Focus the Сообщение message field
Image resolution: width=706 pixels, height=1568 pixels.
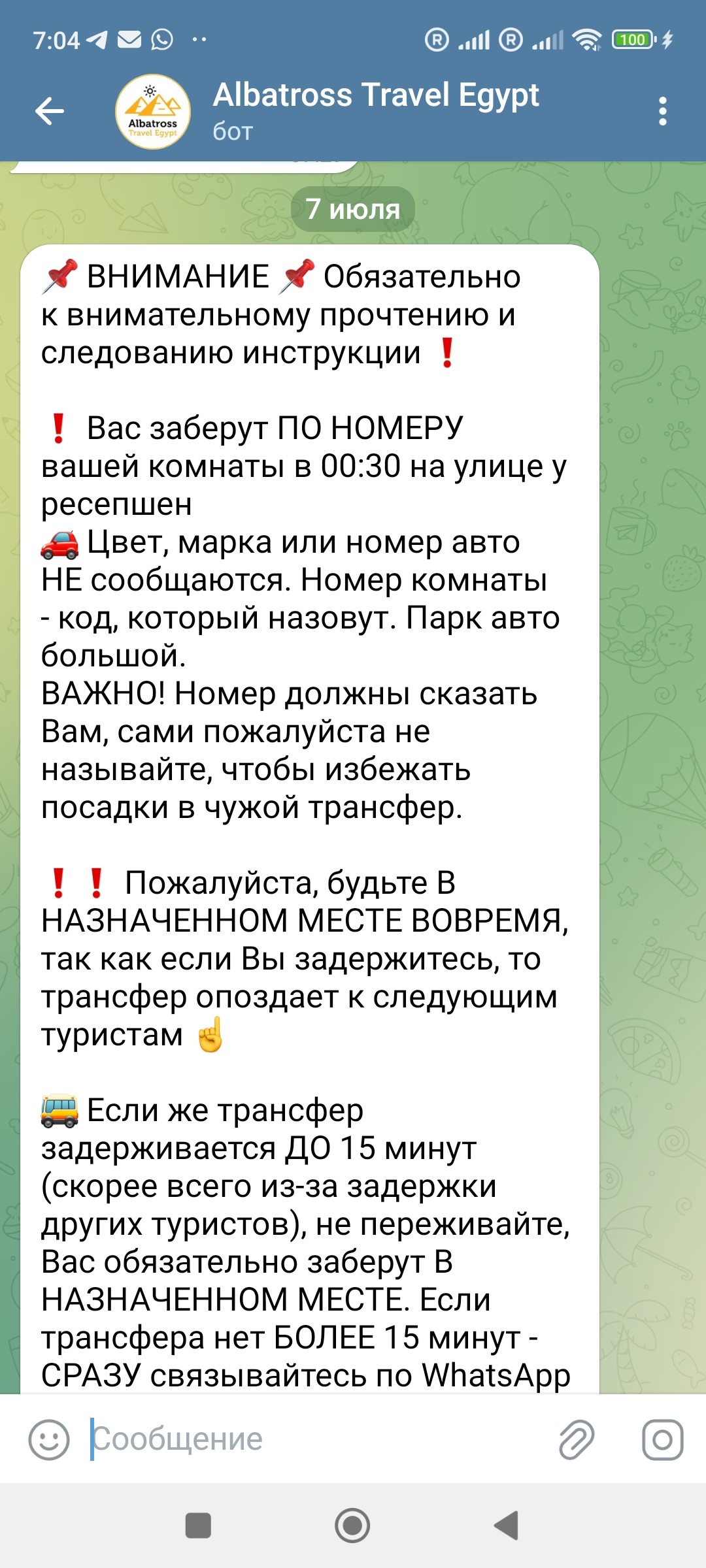tap(314, 1439)
